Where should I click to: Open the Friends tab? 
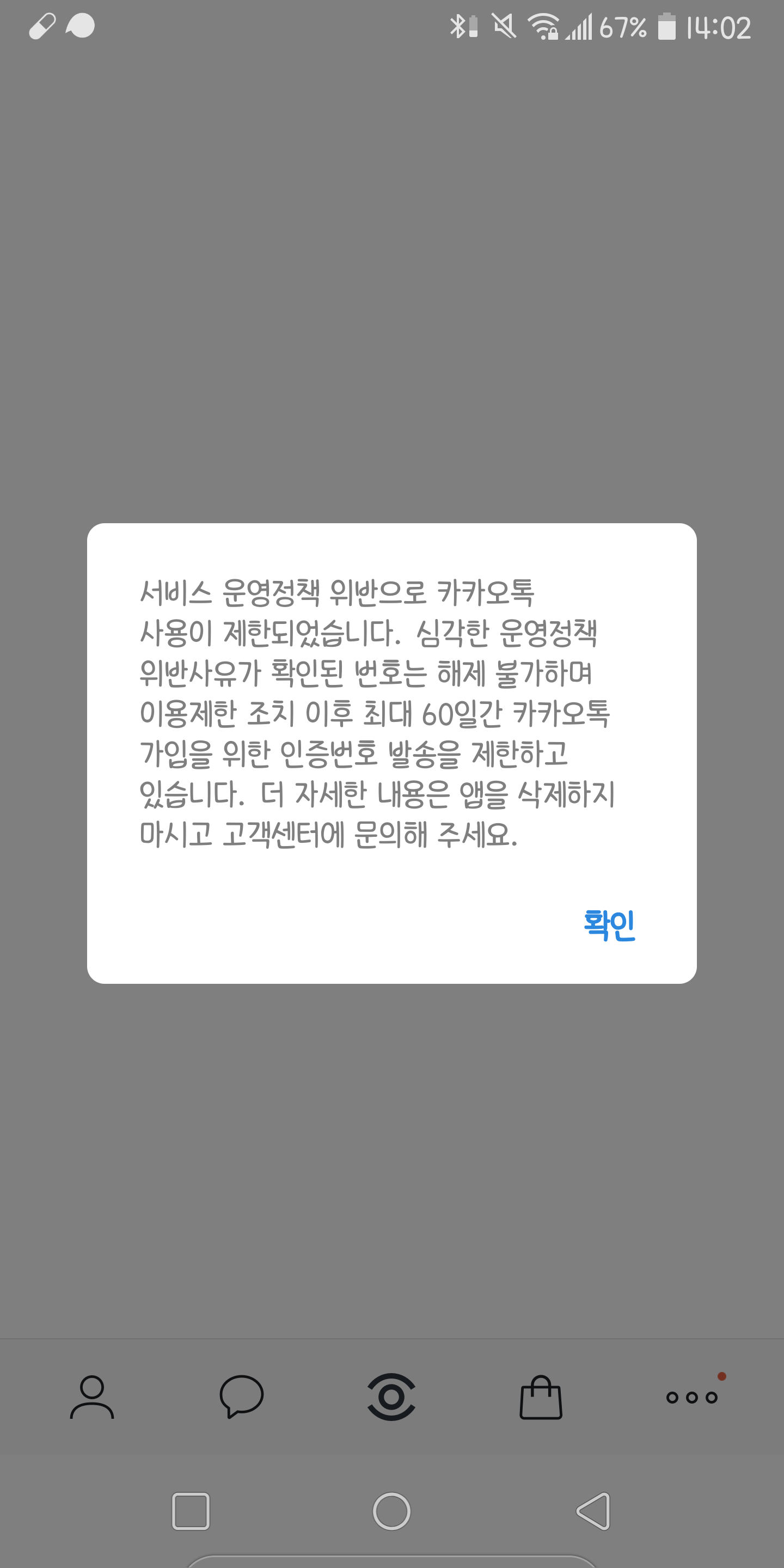[x=92, y=1397]
